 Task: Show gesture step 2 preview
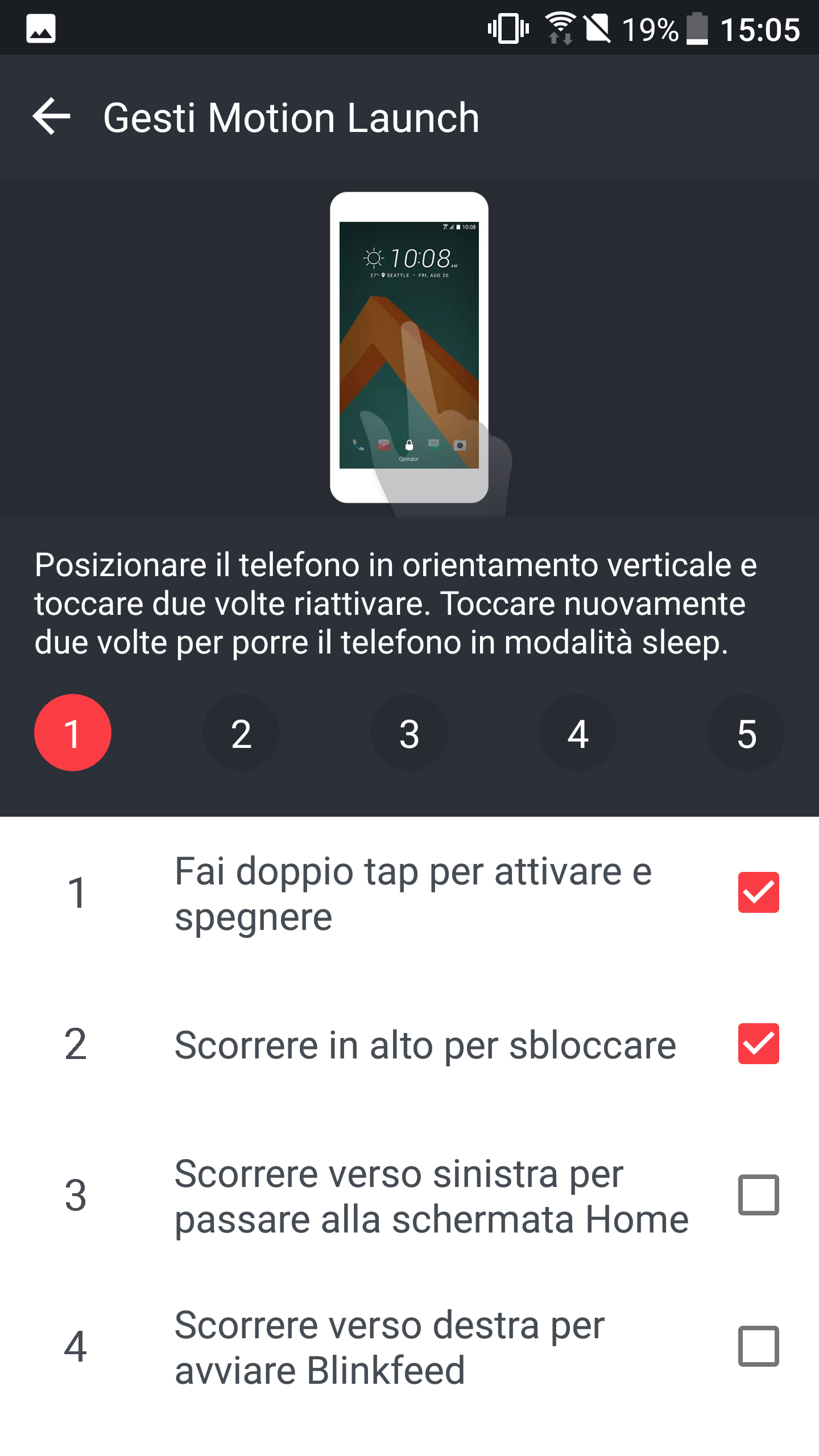tap(241, 733)
